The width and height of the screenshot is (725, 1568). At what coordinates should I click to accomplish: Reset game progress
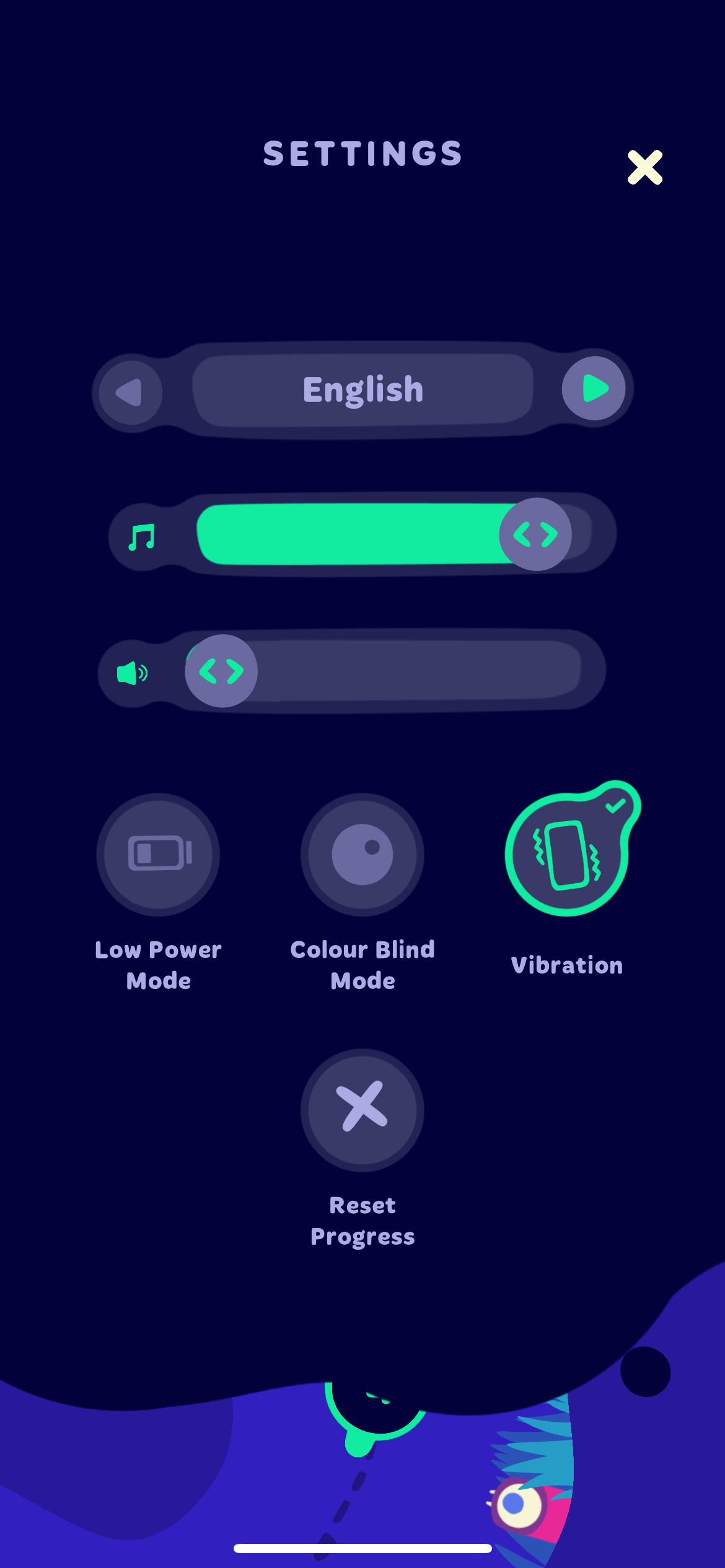[362, 1110]
